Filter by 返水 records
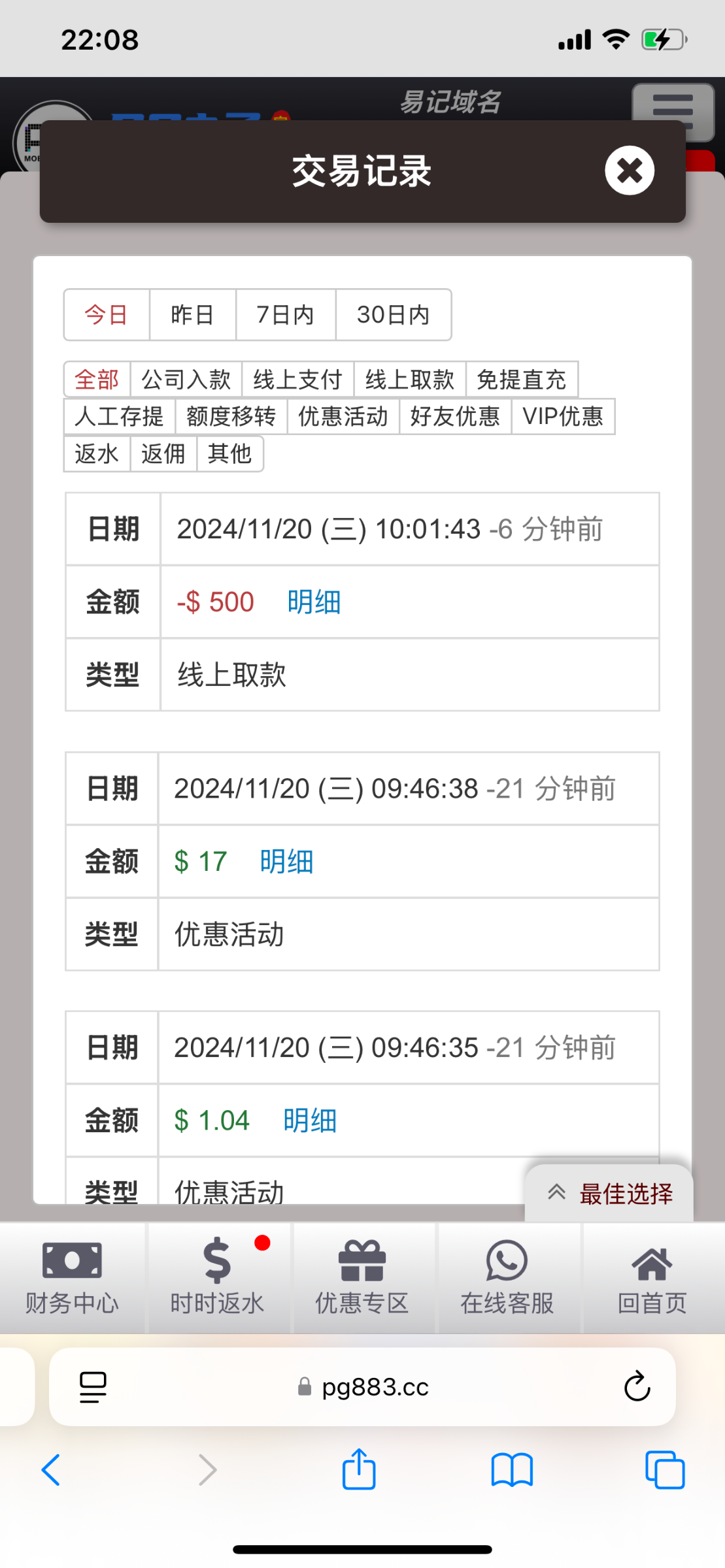725x1568 pixels. coord(97,453)
